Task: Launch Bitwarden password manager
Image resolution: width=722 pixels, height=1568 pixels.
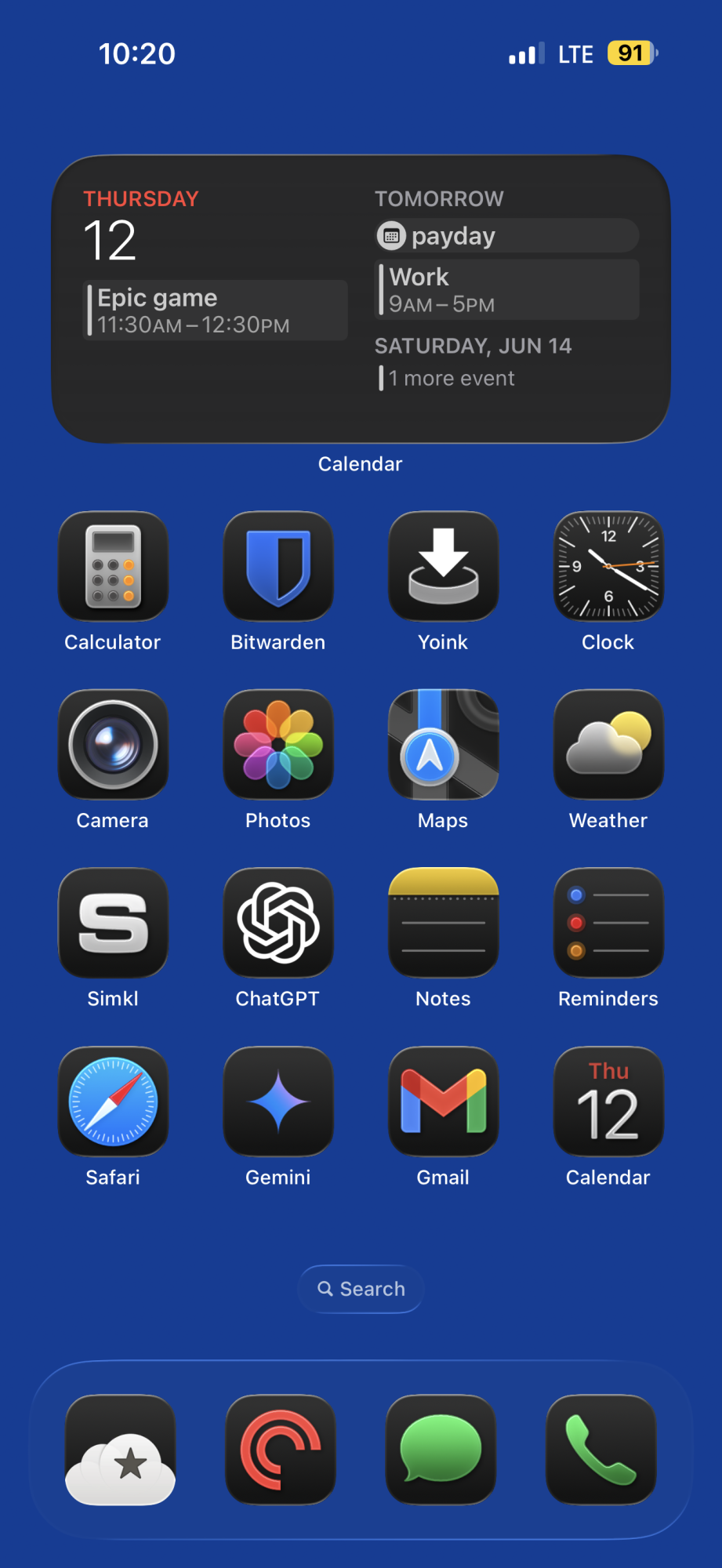Action: pos(278,566)
